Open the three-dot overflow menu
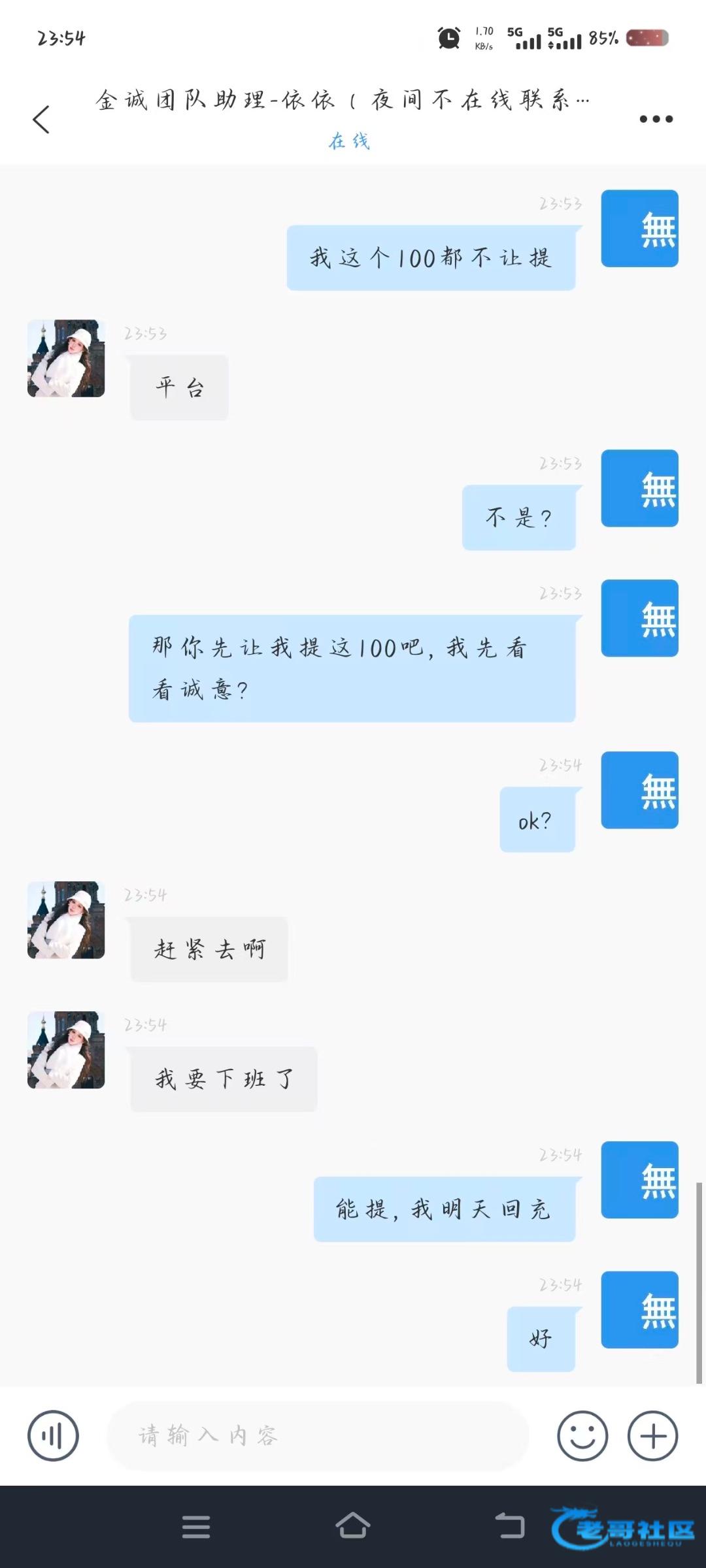Image resolution: width=706 pixels, height=1568 pixels. point(656,119)
